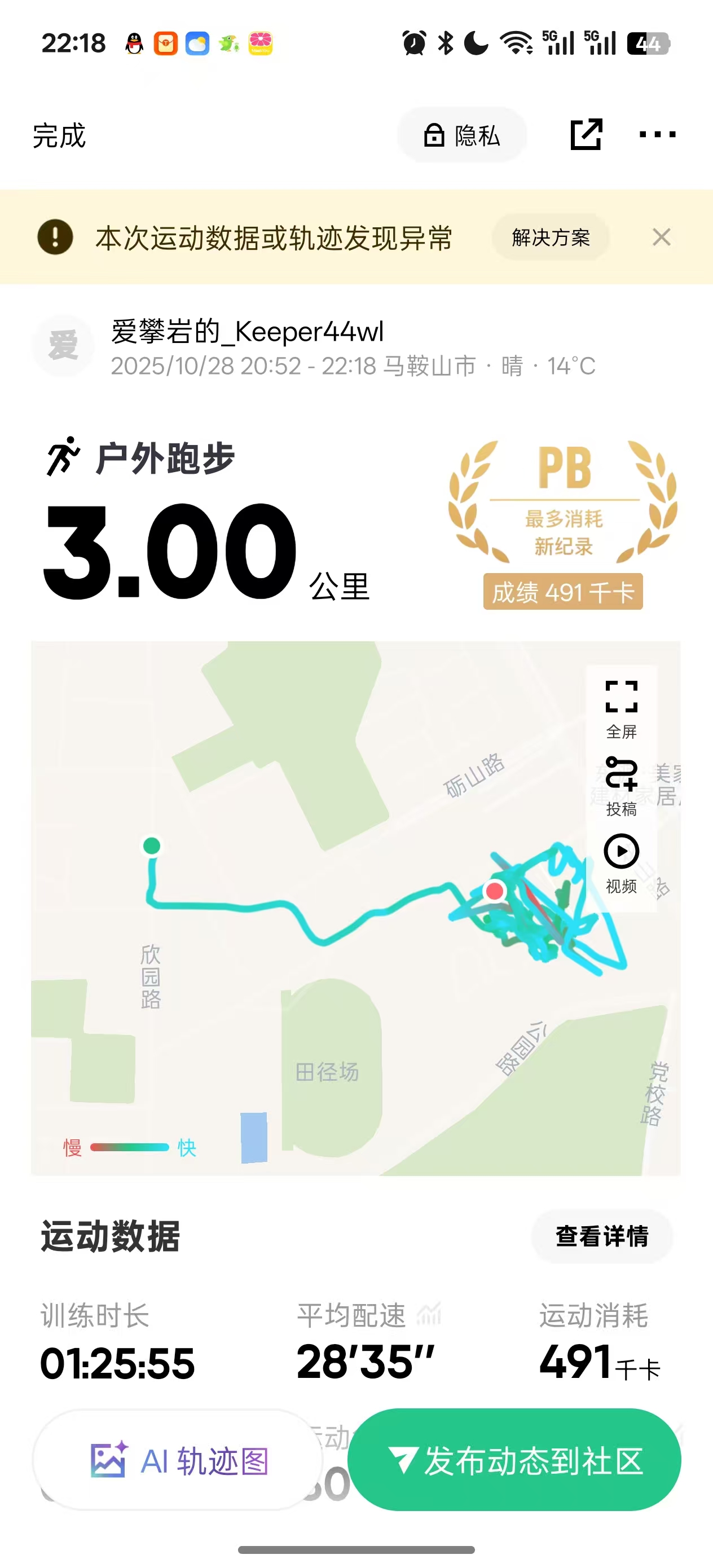Submit the route with 投稿
This screenshot has height=1568, width=713.
(621, 786)
